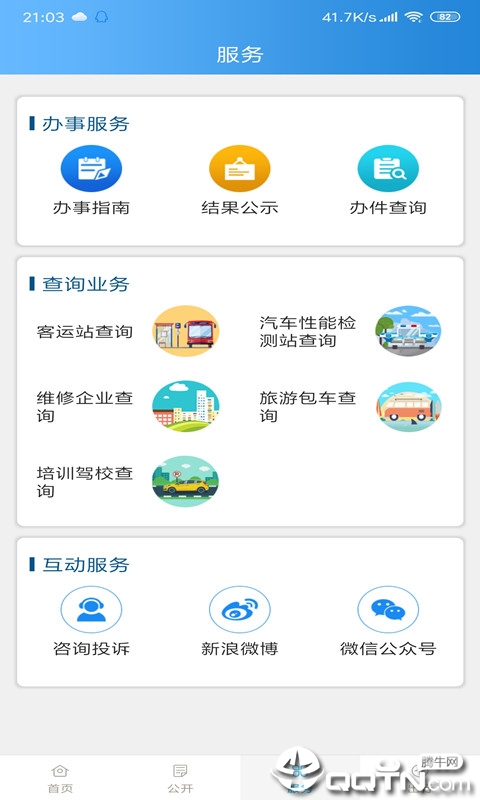480x800 pixels.
Task: Open 咨询投诉 consultation and complaints
Action: [91, 622]
